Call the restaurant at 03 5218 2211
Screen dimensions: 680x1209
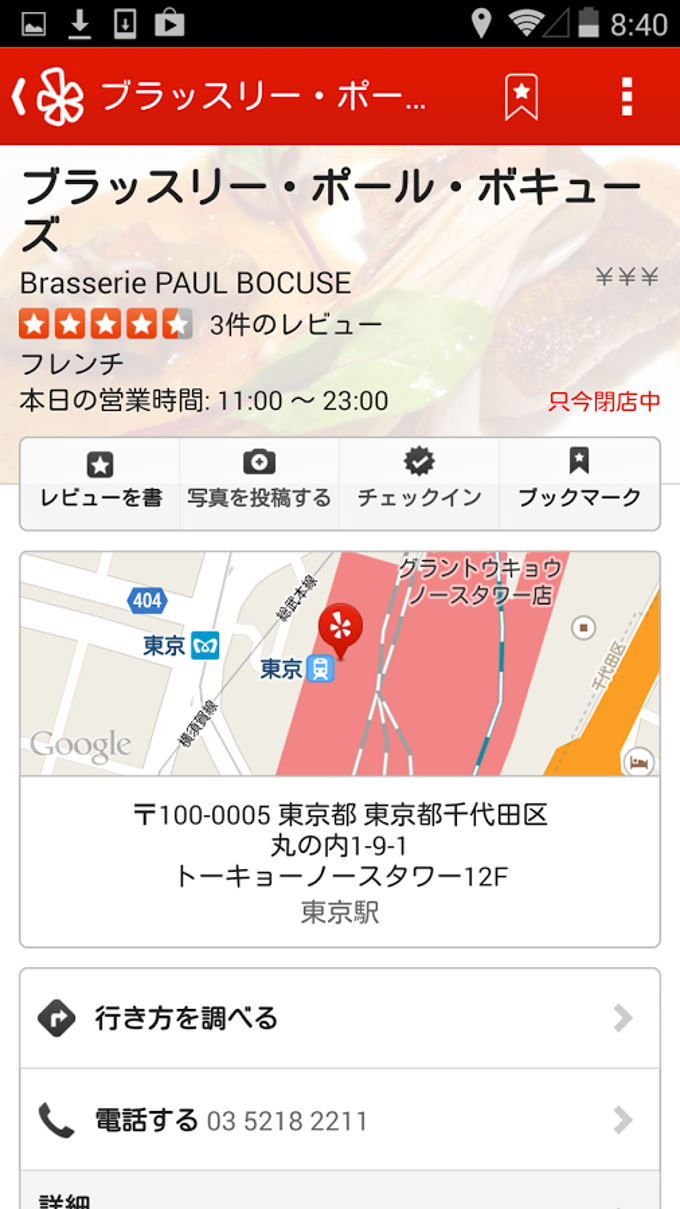[x=340, y=1120]
